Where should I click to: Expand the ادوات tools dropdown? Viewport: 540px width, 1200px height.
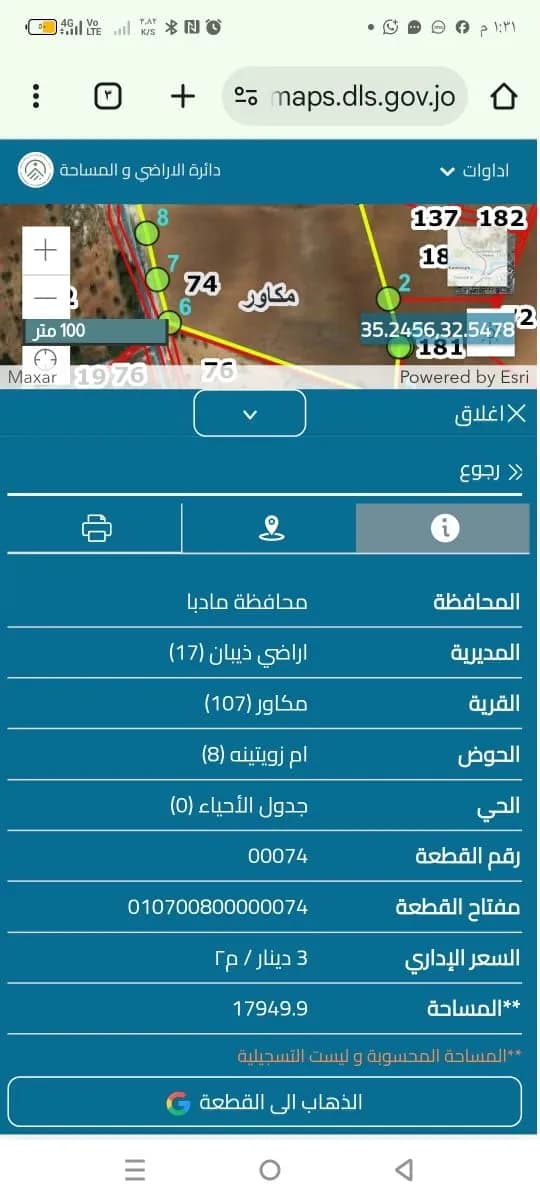(x=473, y=170)
